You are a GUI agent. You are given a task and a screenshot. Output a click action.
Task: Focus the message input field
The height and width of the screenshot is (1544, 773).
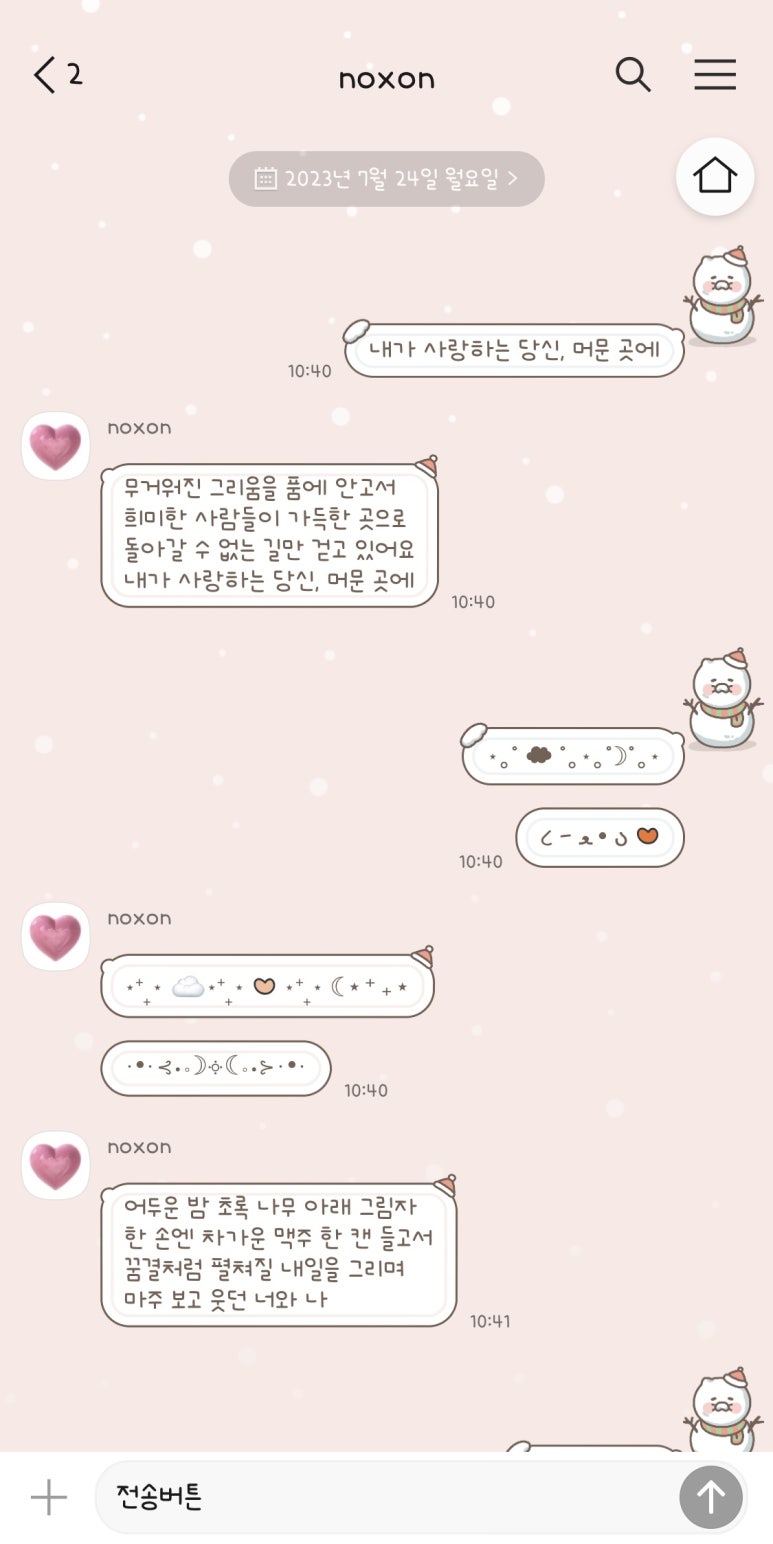pos(385,1497)
